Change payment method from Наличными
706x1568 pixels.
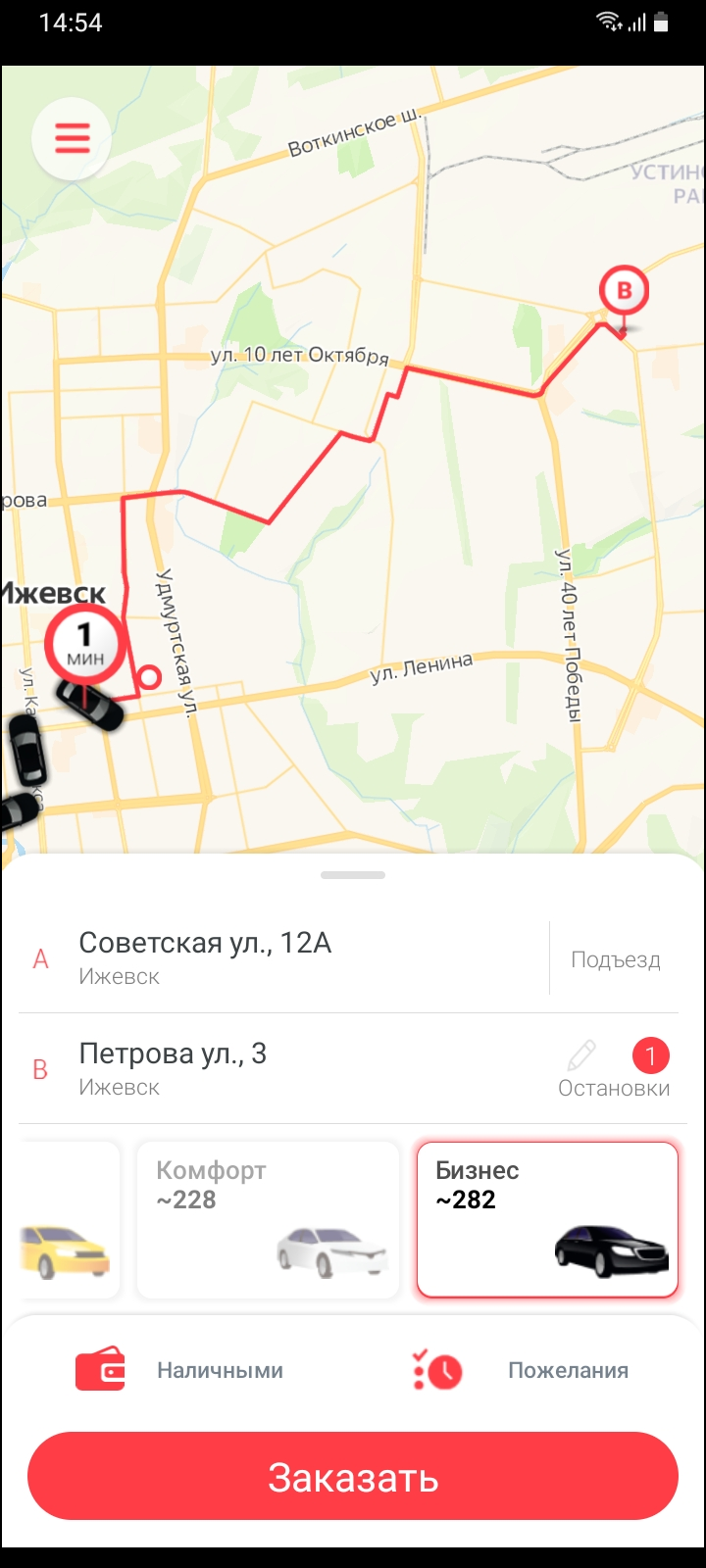click(x=181, y=1370)
